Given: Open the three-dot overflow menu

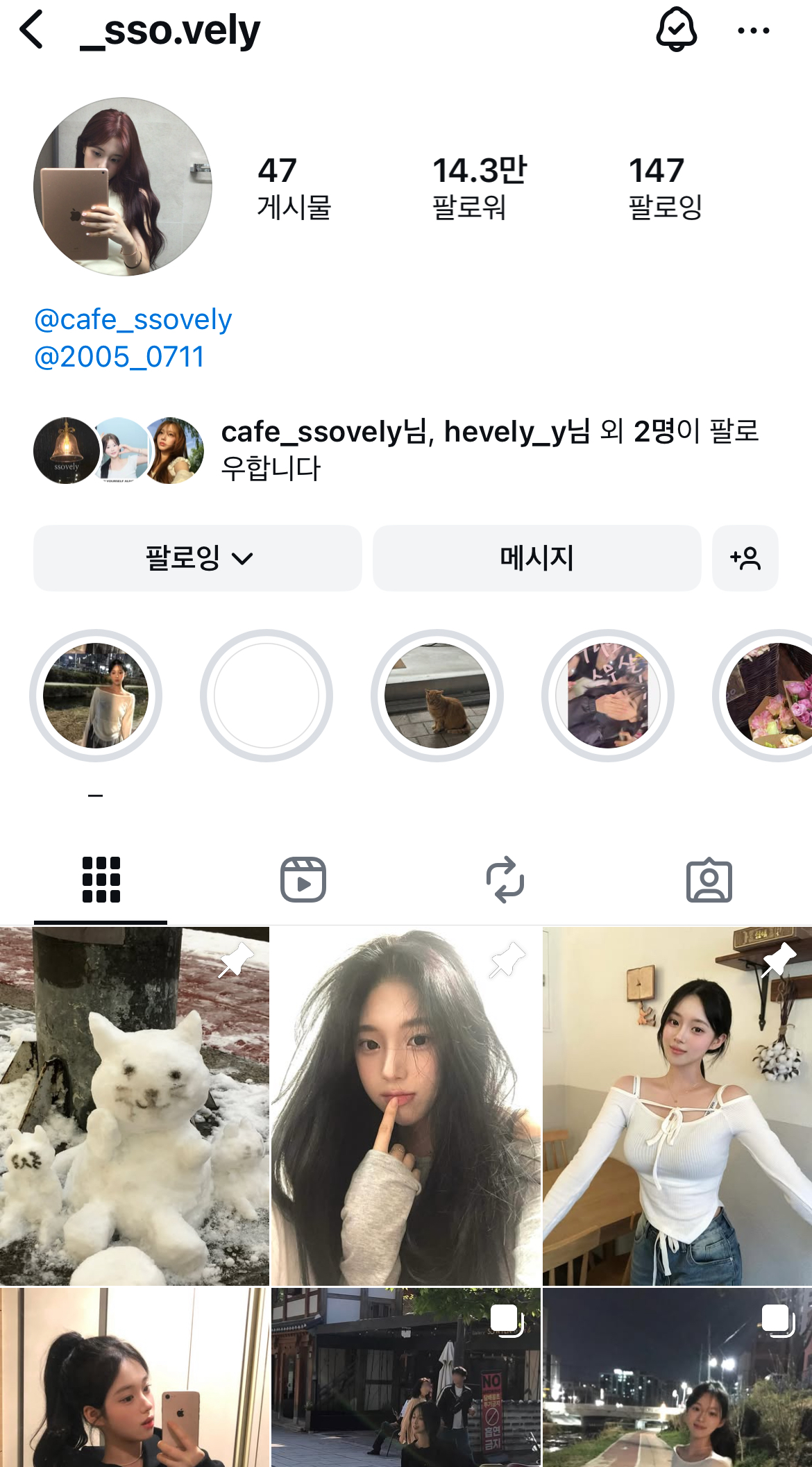Looking at the screenshot, I should tap(753, 31).
